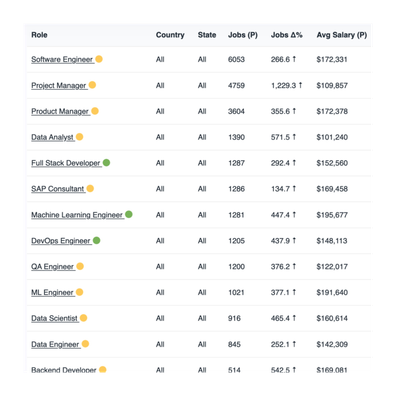The image size is (396, 396).
Task: Open the Machine Learning Engineer link
Action: pyautogui.click(x=77, y=215)
